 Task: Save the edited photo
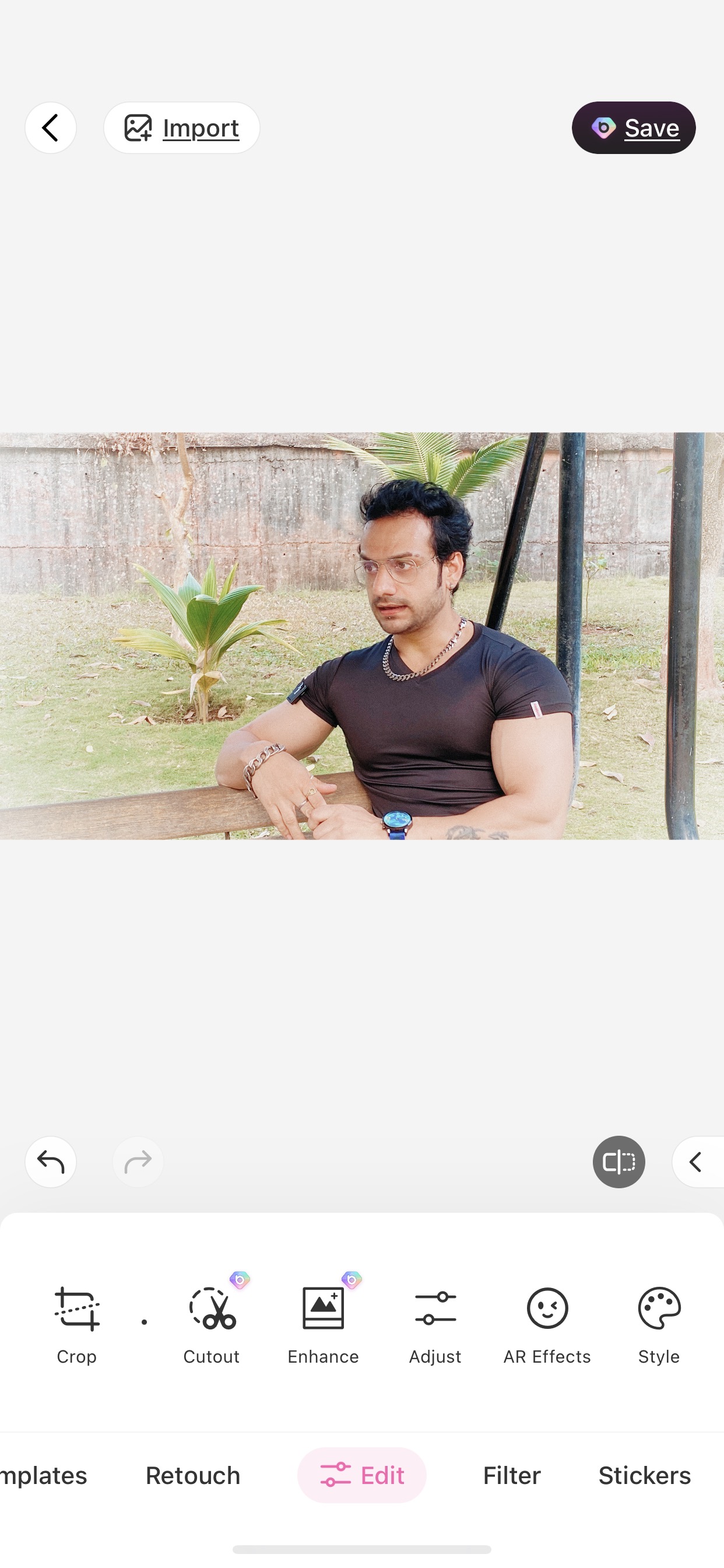click(633, 128)
